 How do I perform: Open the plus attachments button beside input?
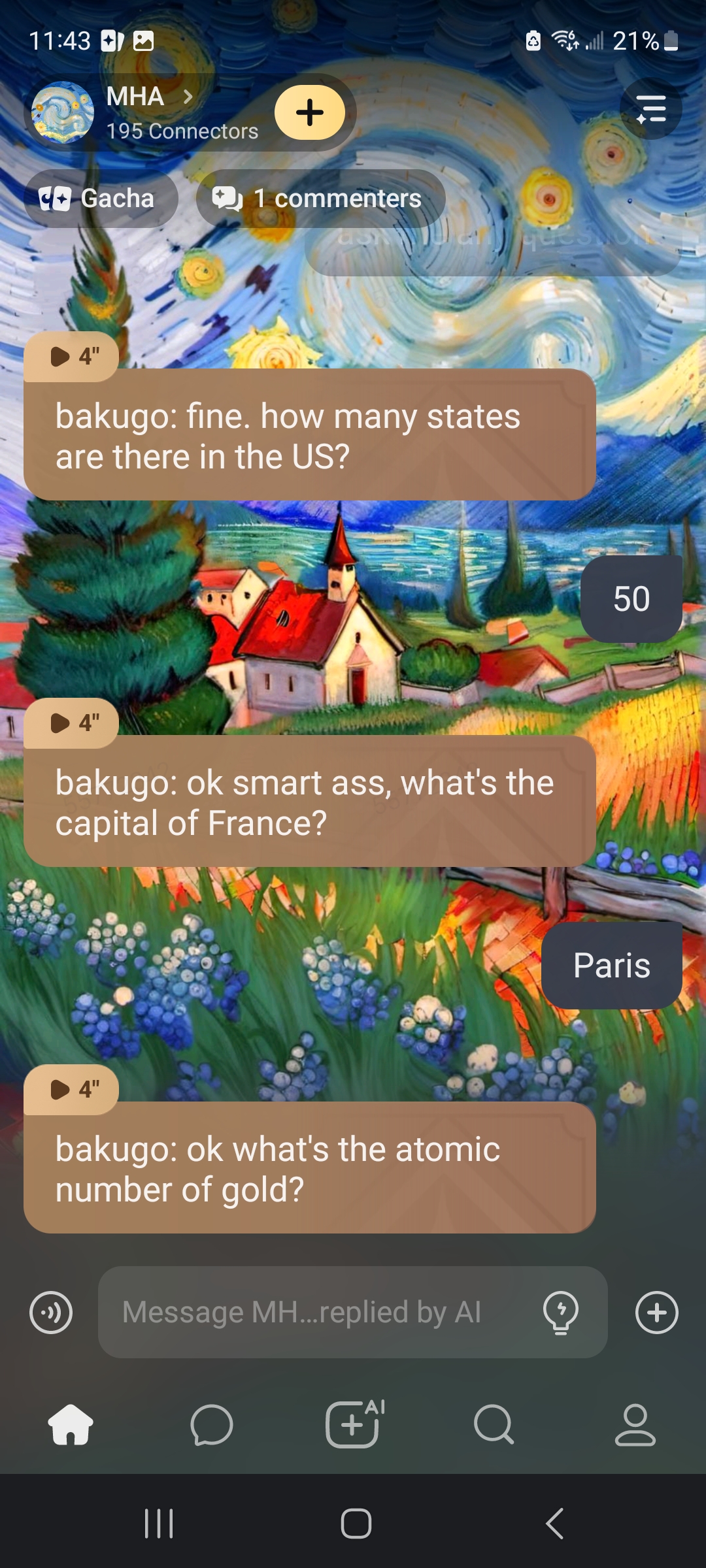[x=656, y=1312]
